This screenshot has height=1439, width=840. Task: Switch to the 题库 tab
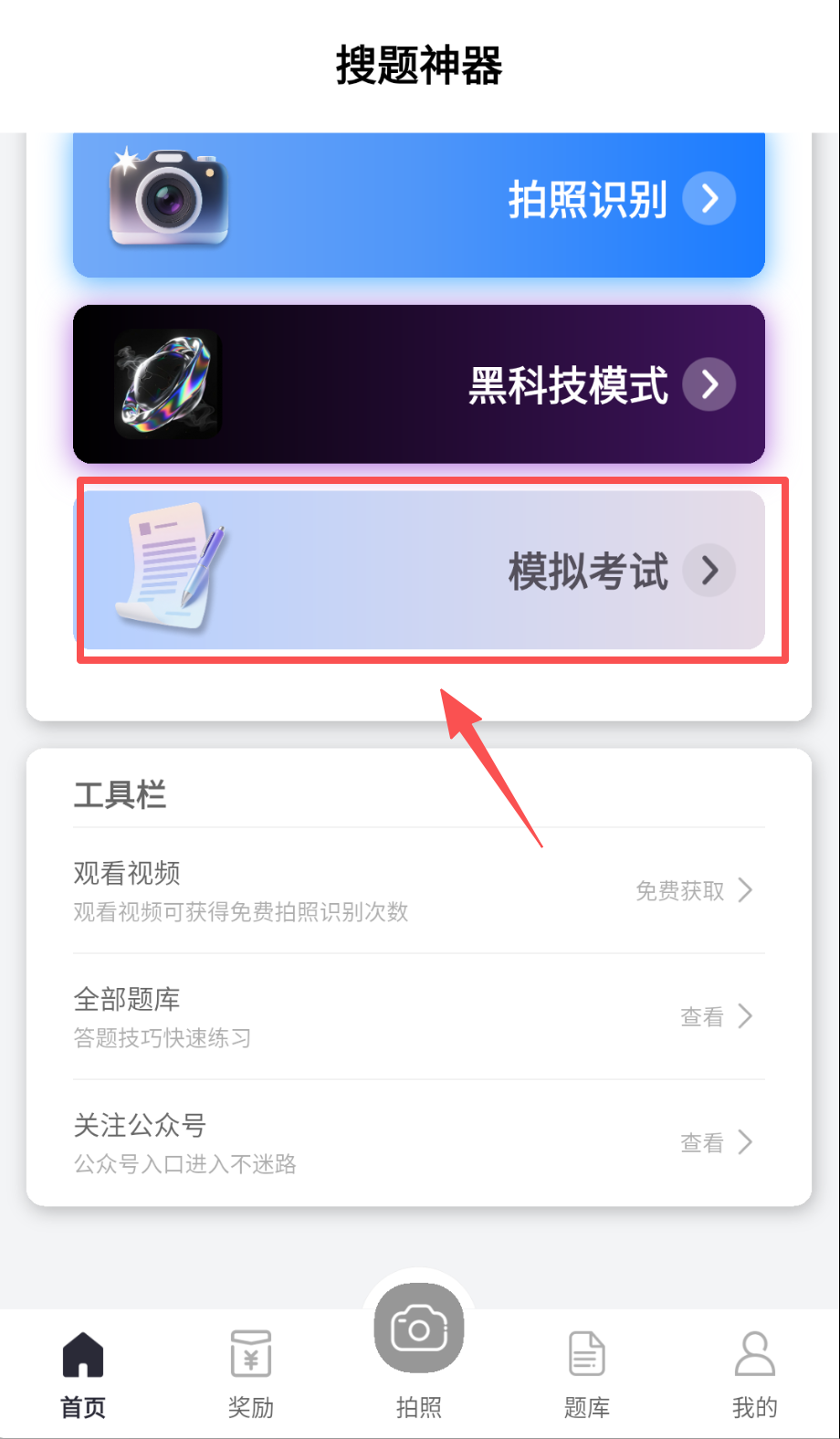[x=587, y=1373]
